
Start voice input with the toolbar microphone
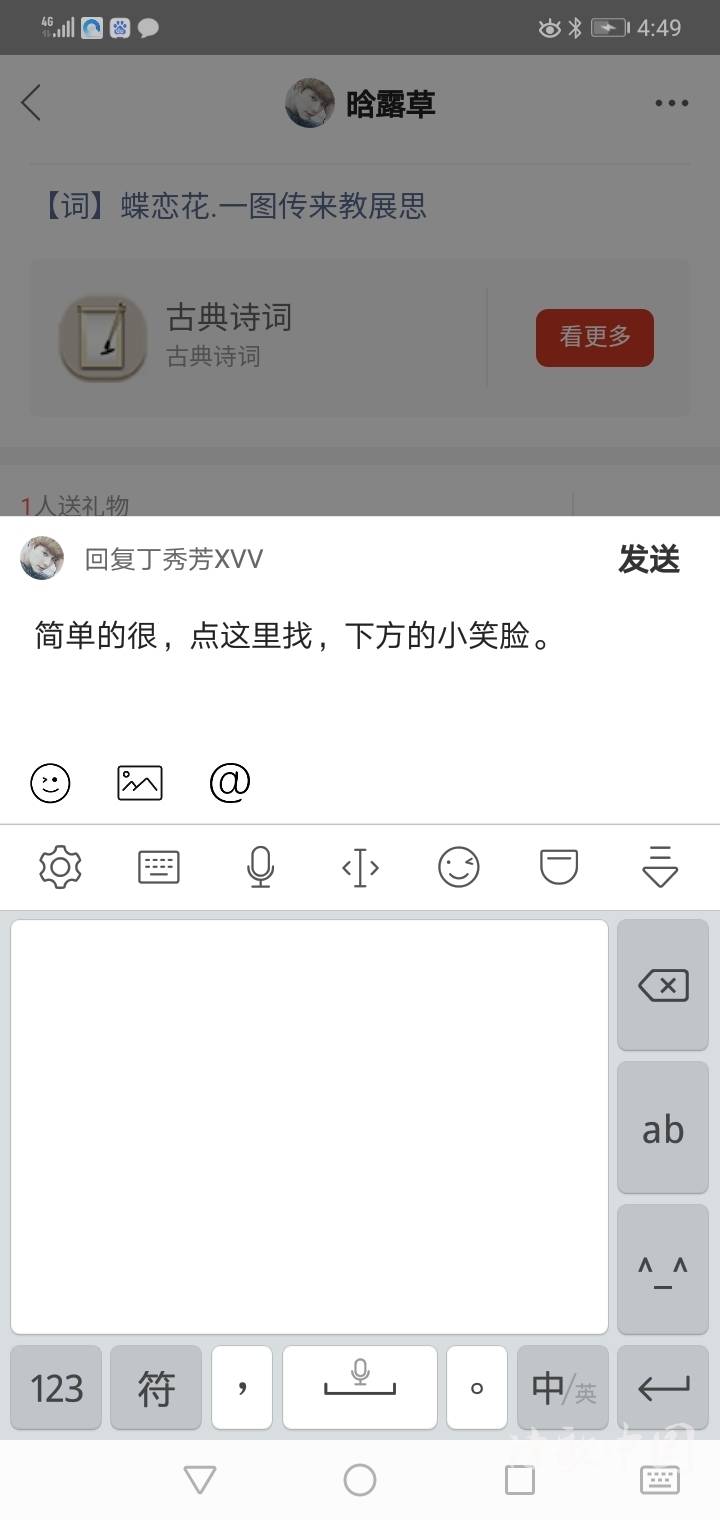pyautogui.click(x=260, y=867)
